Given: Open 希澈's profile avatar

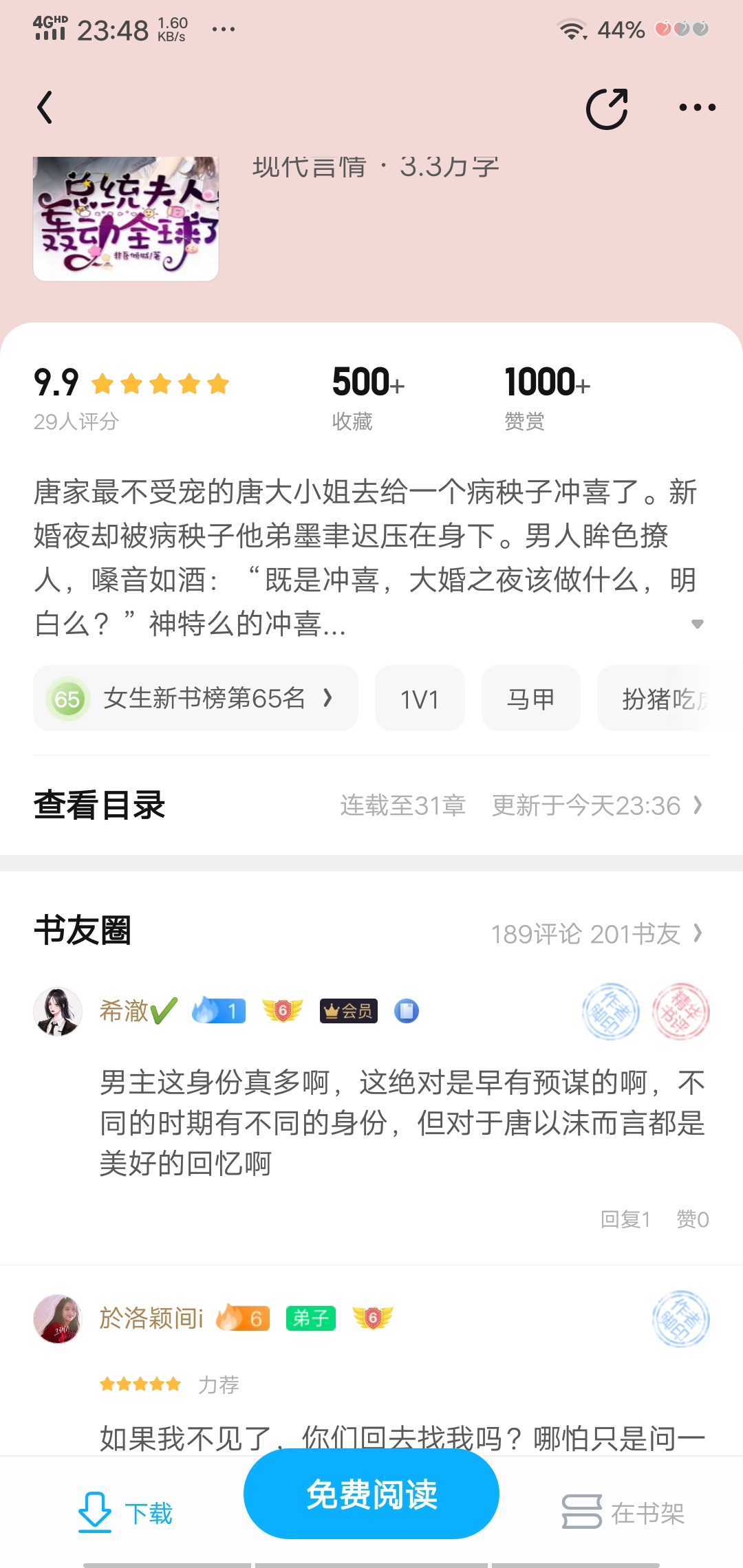Looking at the screenshot, I should [x=58, y=1012].
